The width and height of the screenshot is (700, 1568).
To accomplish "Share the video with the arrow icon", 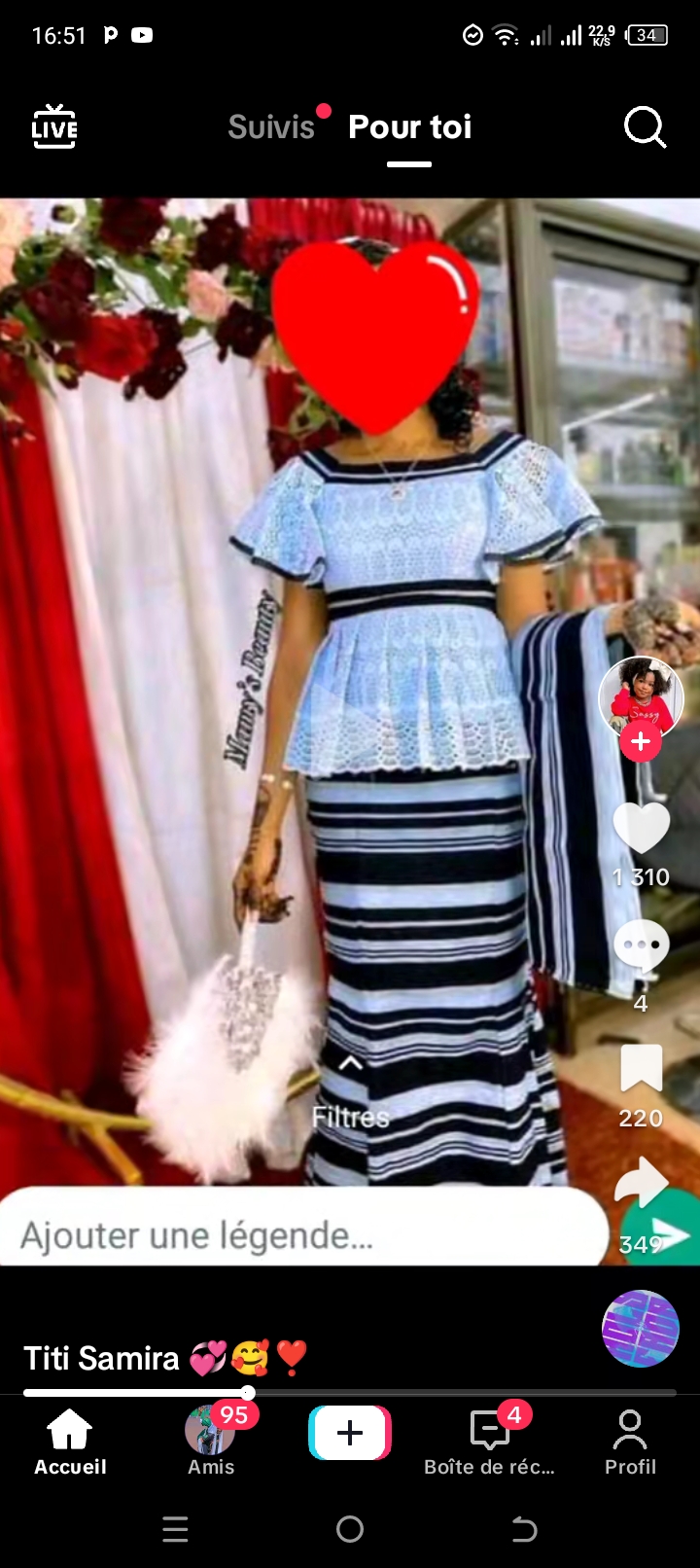I will (x=642, y=1183).
